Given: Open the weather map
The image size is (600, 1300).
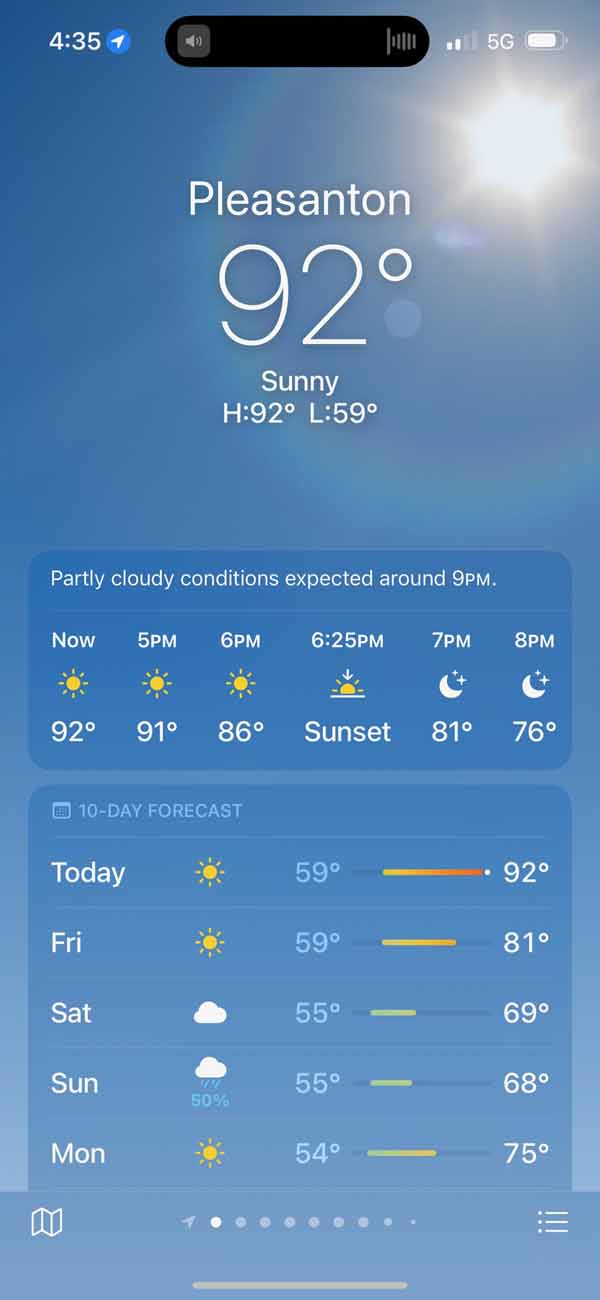Looking at the screenshot, I should coord(47,1222).
